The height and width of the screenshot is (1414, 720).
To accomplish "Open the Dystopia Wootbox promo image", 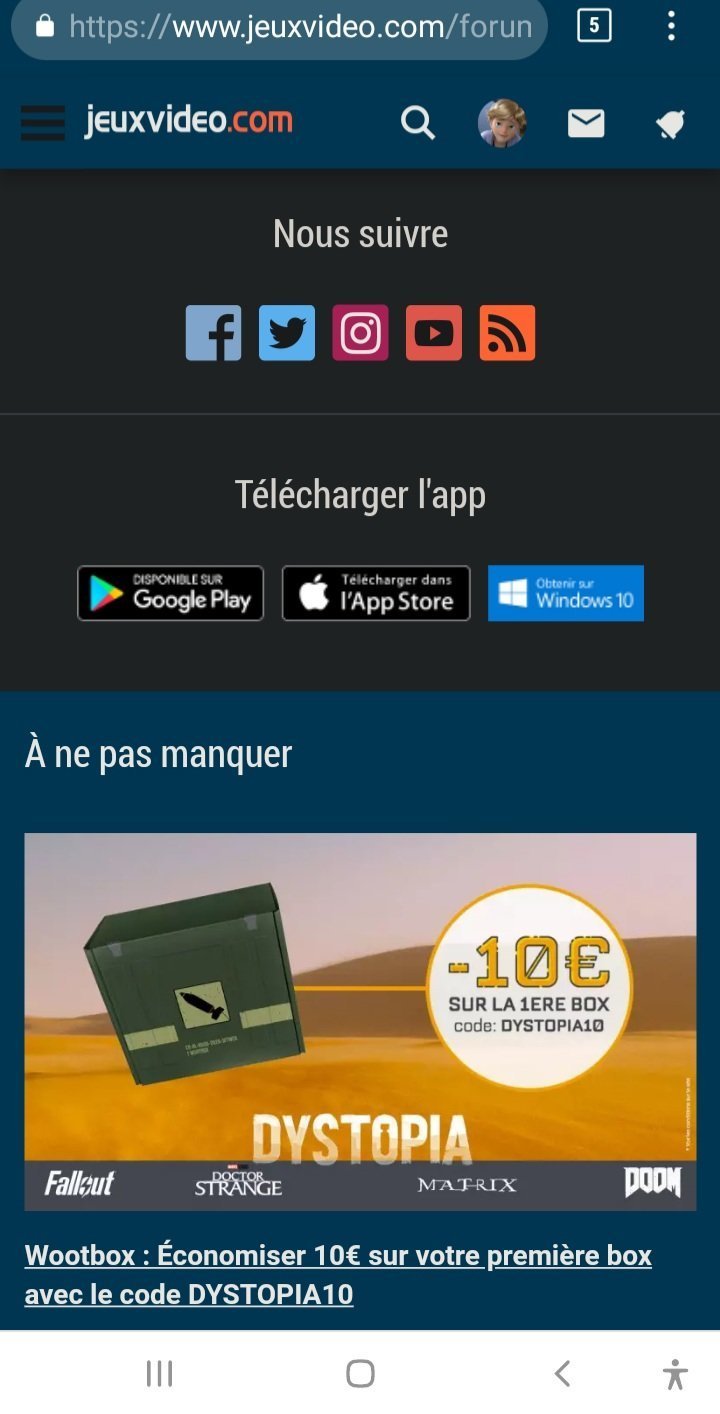I will (x=360, y=1021).
